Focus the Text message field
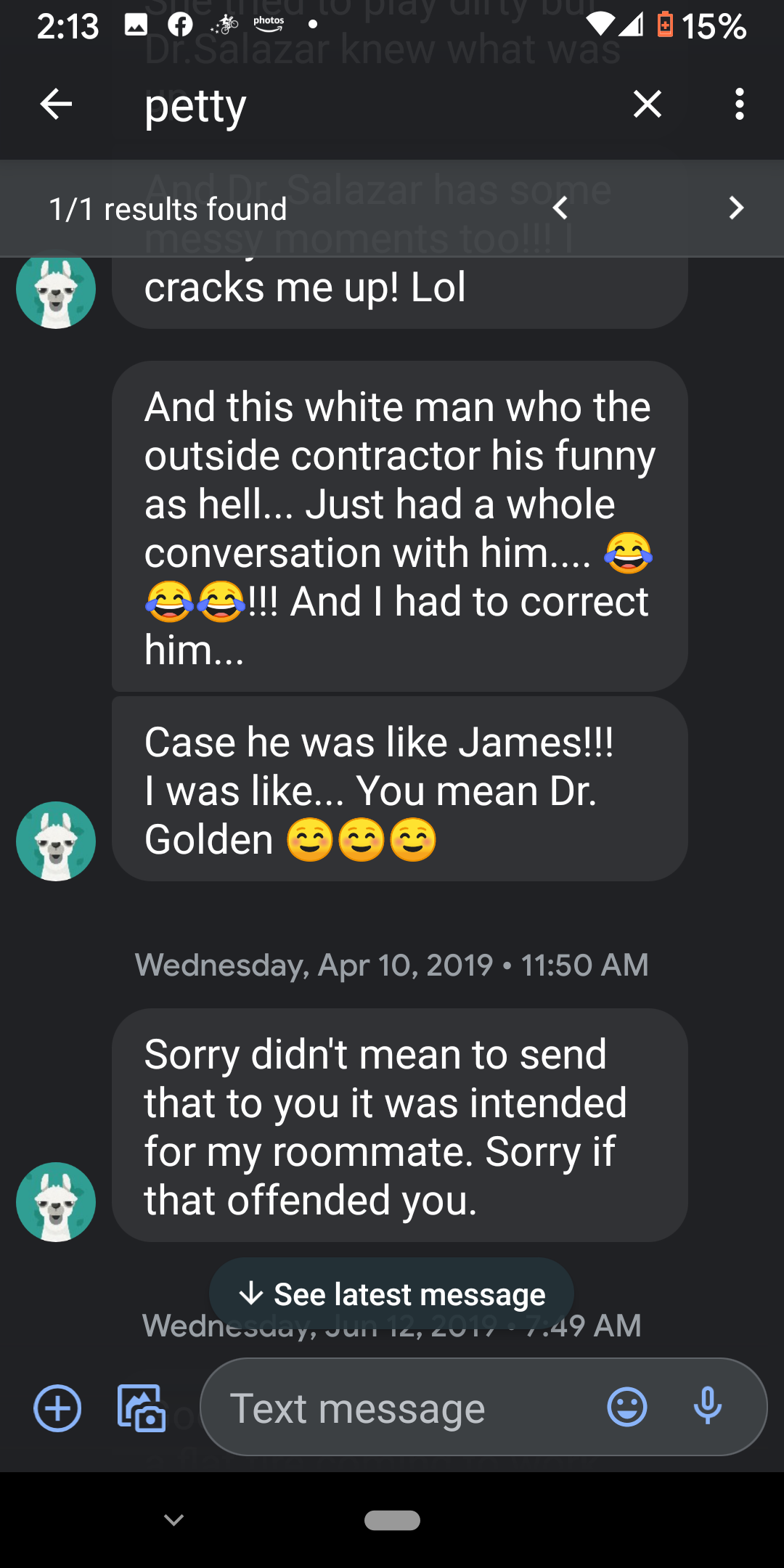The height and width of the screenshot is (1568, 784). click(407, 1408)
